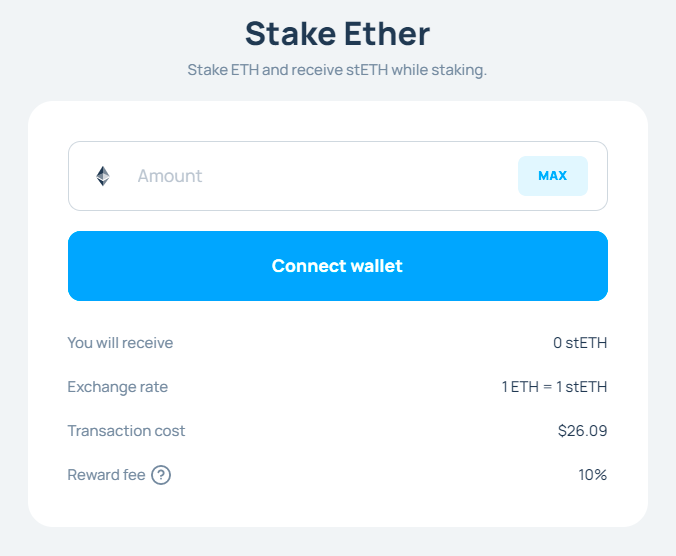Open the Reward fee help tooltip
Screen dimensions: 676x556
(161, 475)
